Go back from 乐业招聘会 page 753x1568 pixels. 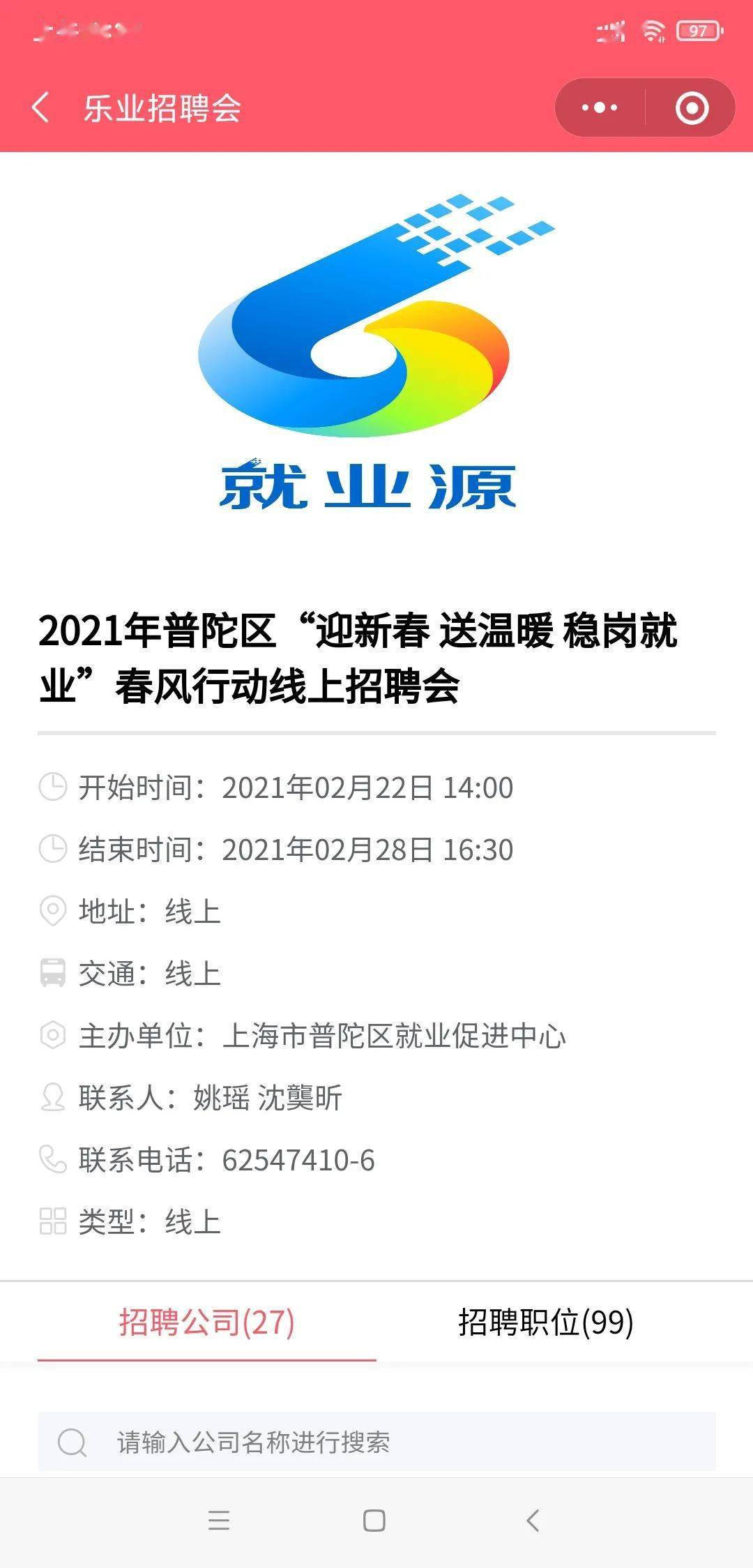point(41,108)
